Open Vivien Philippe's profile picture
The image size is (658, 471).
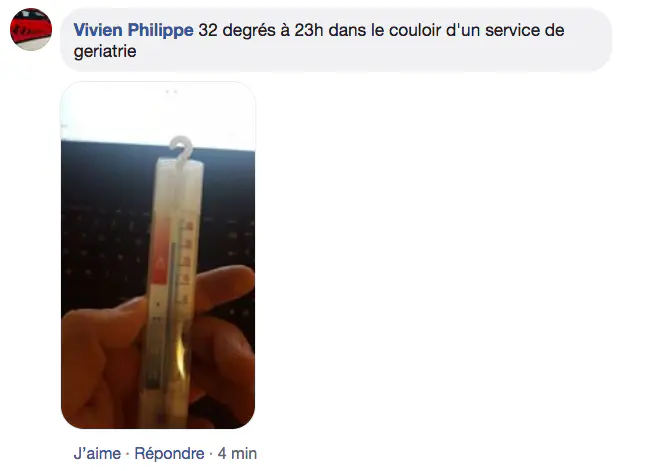31,30
